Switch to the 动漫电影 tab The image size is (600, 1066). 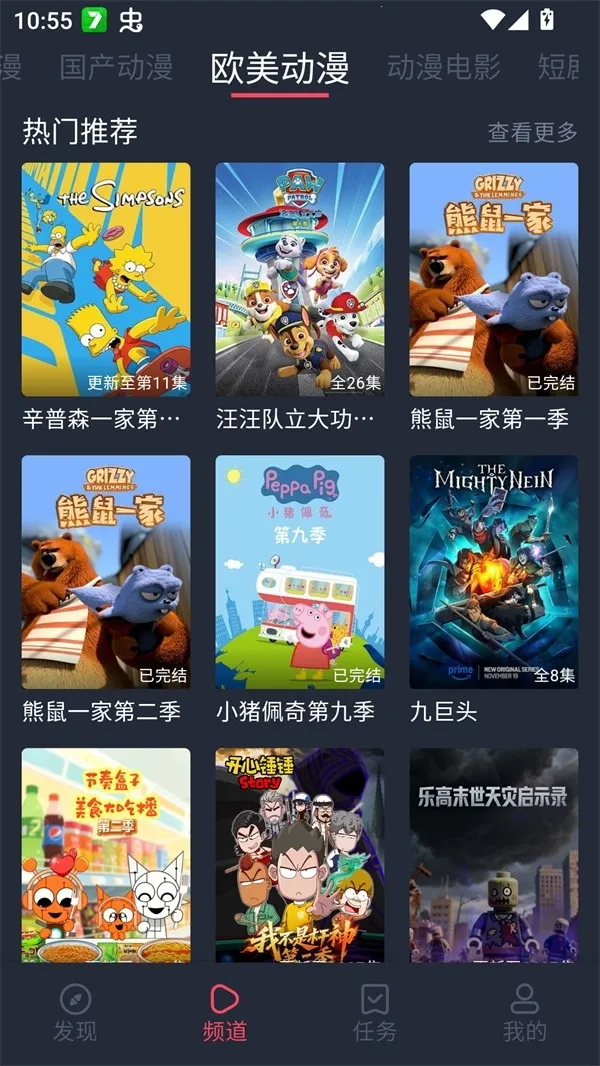tap(443, 68)
